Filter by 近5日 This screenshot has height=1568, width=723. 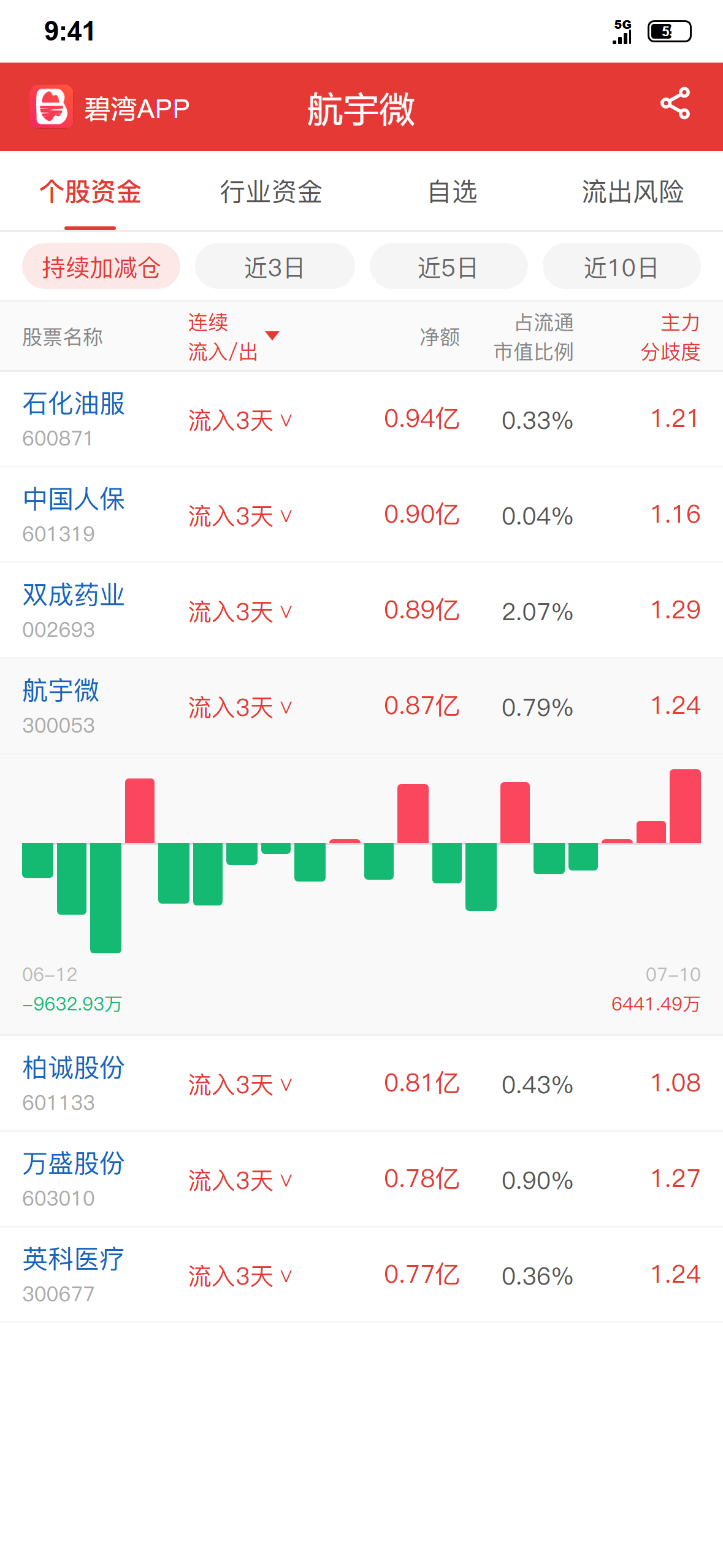[x=448, y=267]
